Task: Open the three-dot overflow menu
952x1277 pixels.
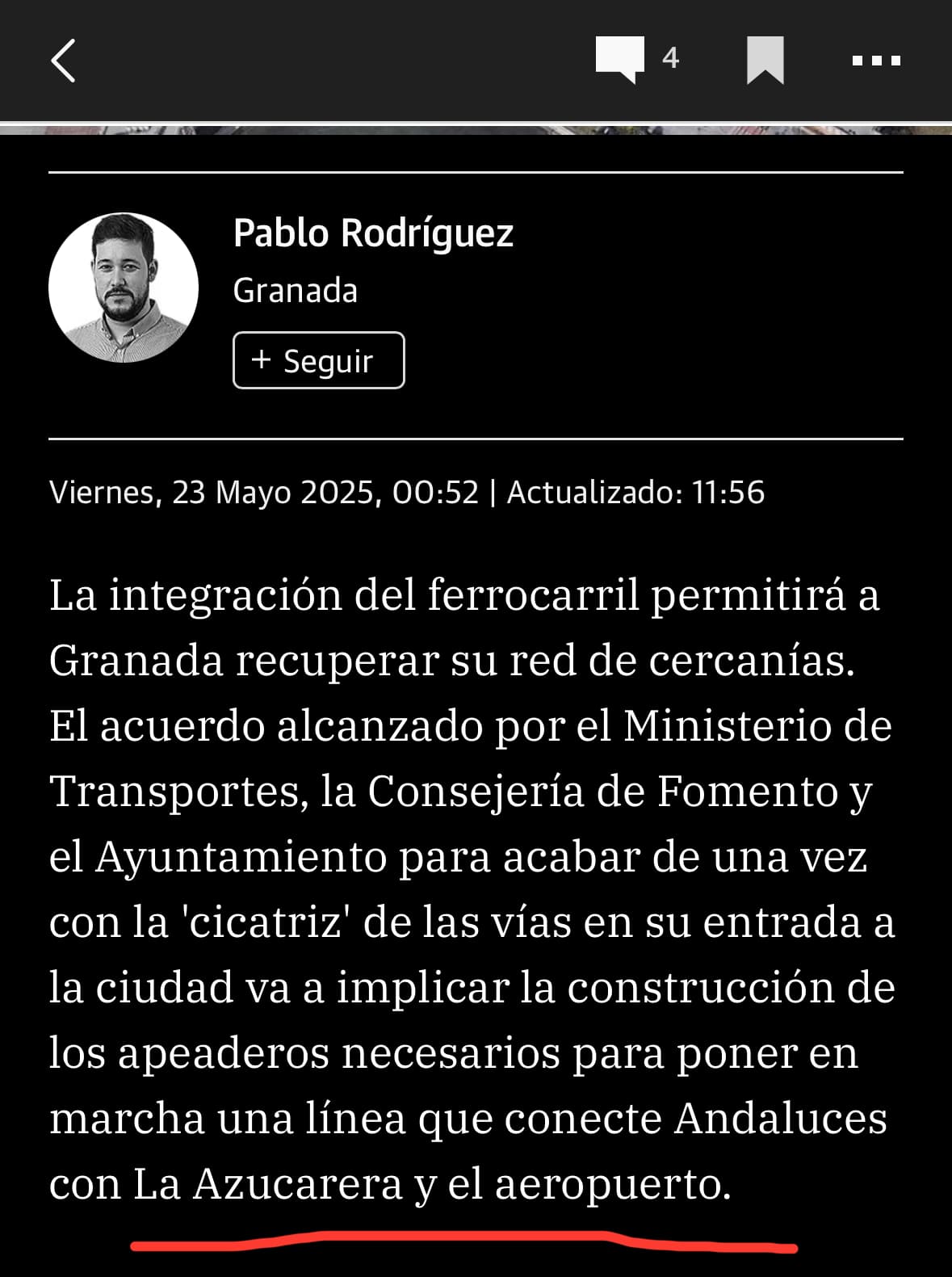Action: [876, 61]
